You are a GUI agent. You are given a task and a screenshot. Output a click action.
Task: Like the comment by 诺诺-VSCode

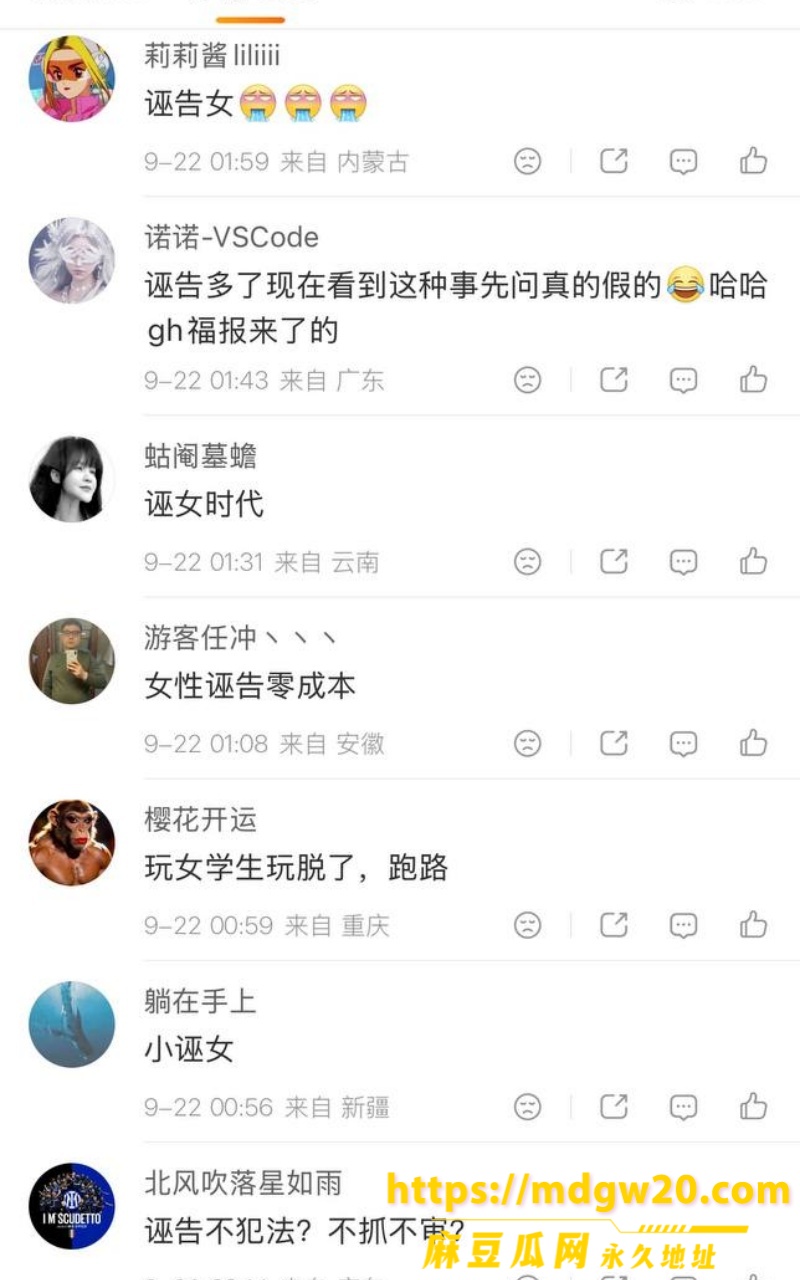coord(753,378)
